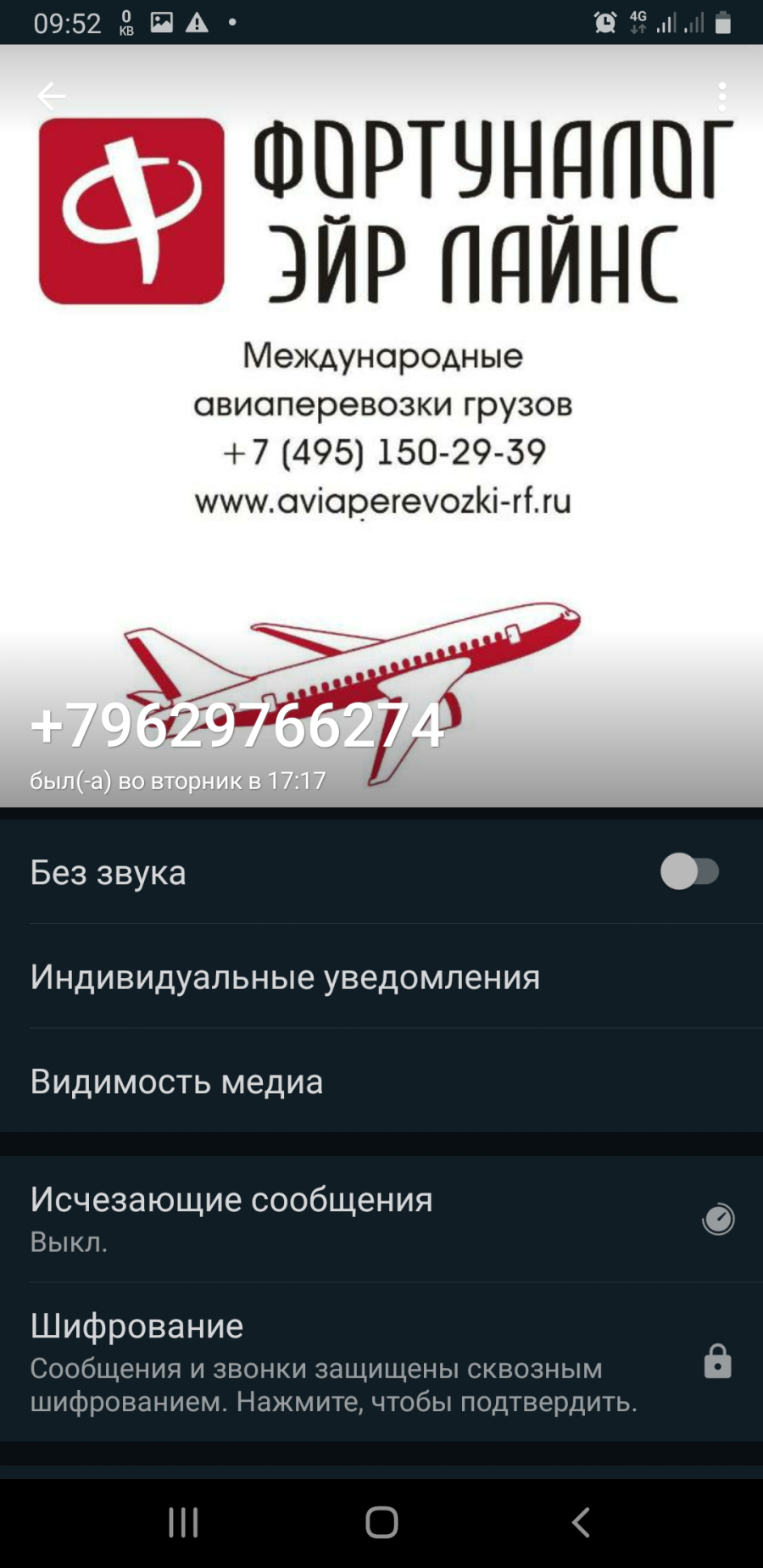Open Видимость медиа option

(381, 1081)
